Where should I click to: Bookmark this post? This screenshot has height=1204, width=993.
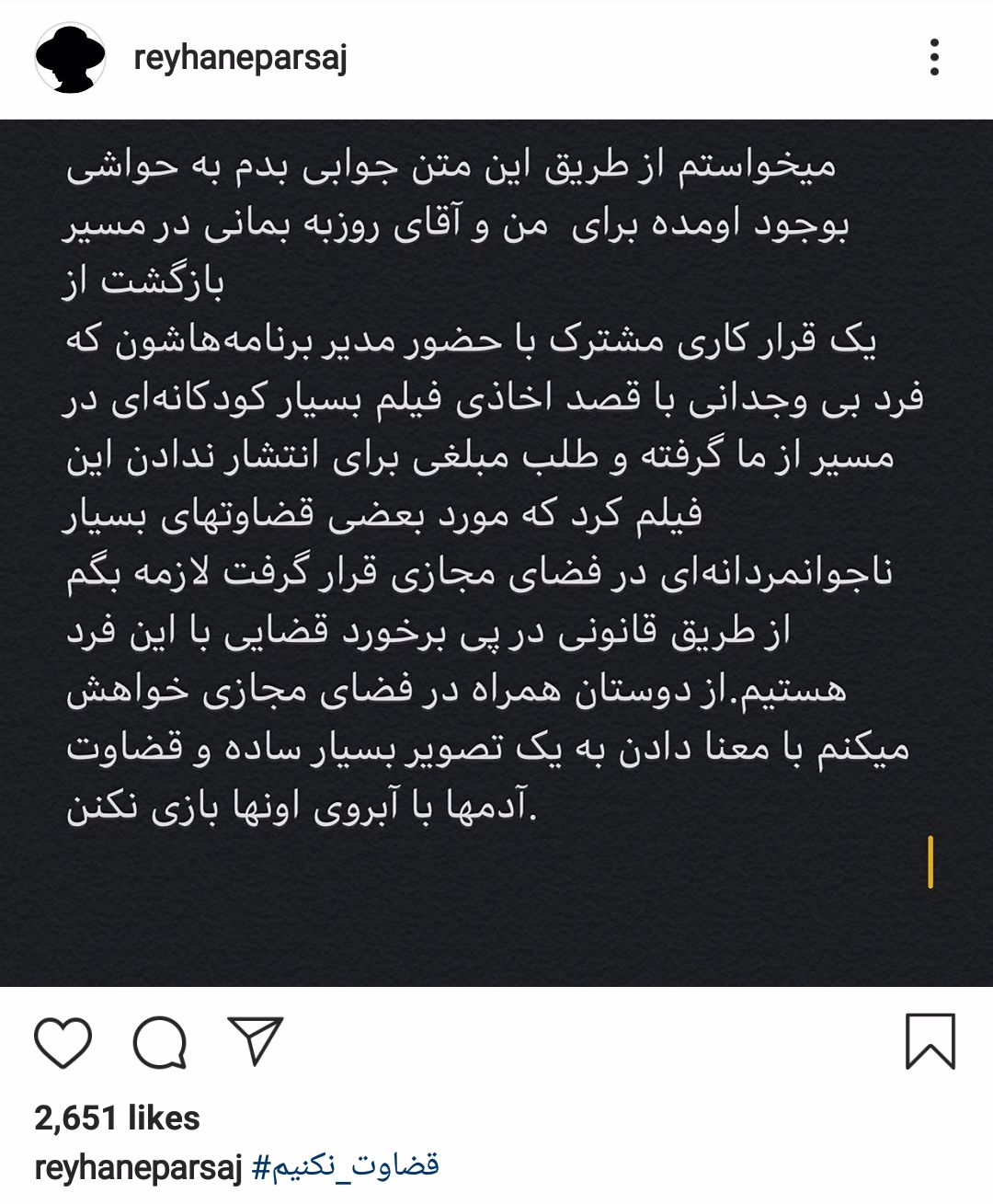(930, 1042)
